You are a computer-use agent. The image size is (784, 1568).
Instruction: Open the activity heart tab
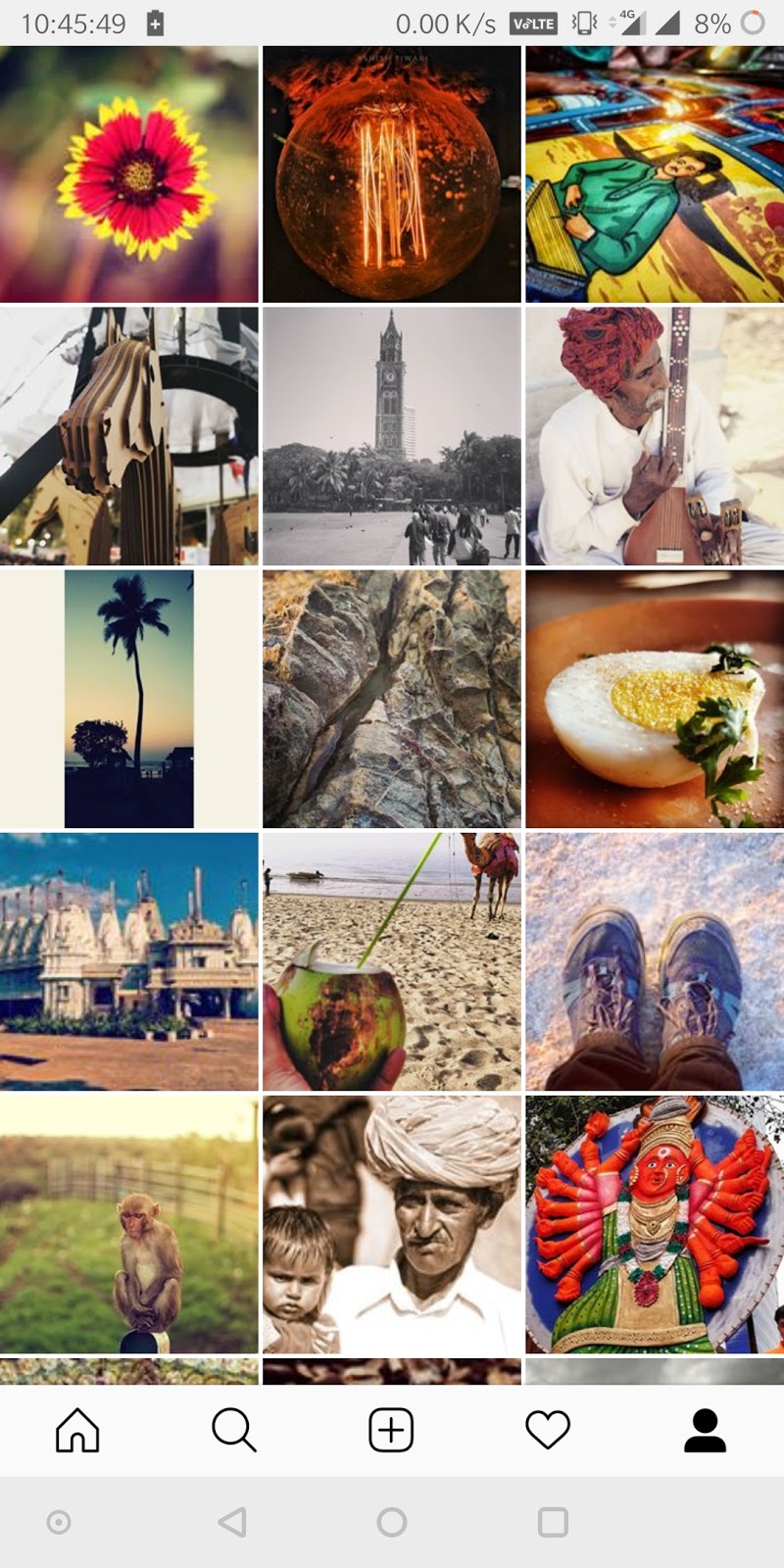548,1431
